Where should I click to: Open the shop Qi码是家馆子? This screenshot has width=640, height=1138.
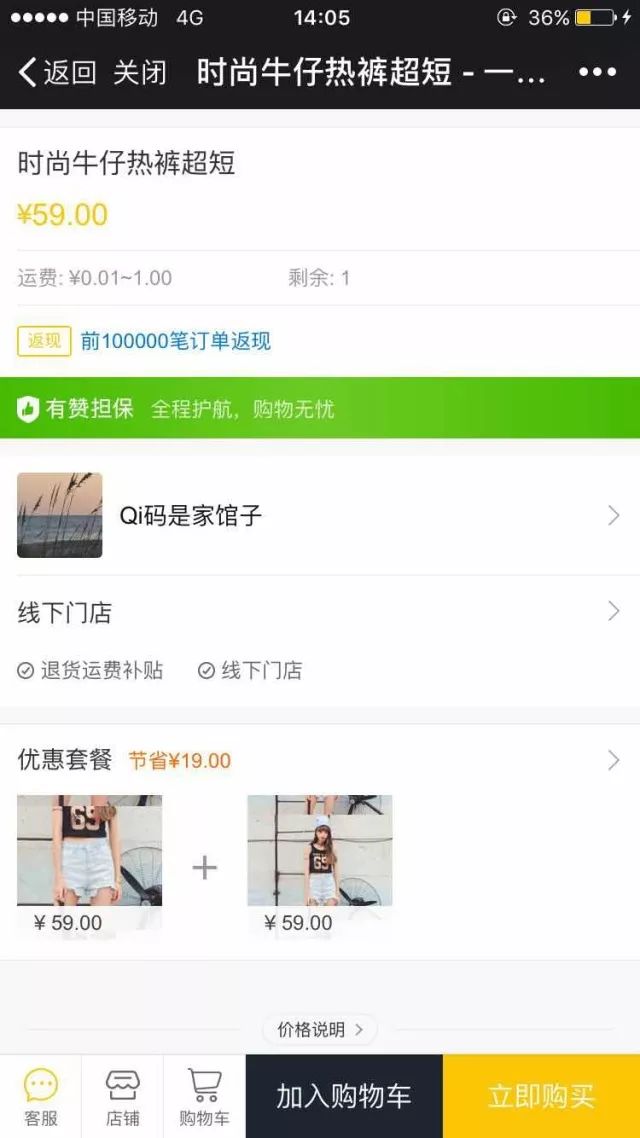pos(320,515)
